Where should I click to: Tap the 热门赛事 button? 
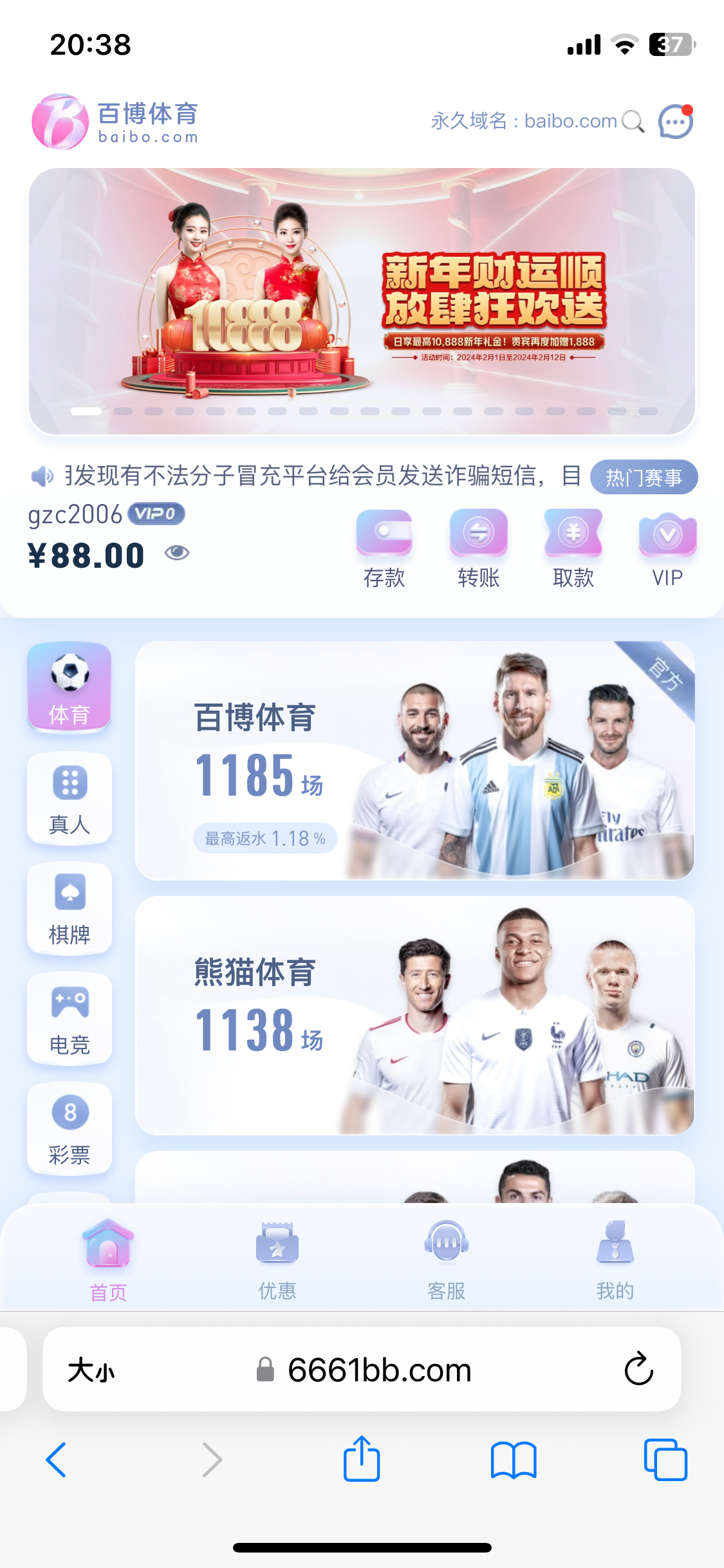pyautogui.click(x=644, y=477)
